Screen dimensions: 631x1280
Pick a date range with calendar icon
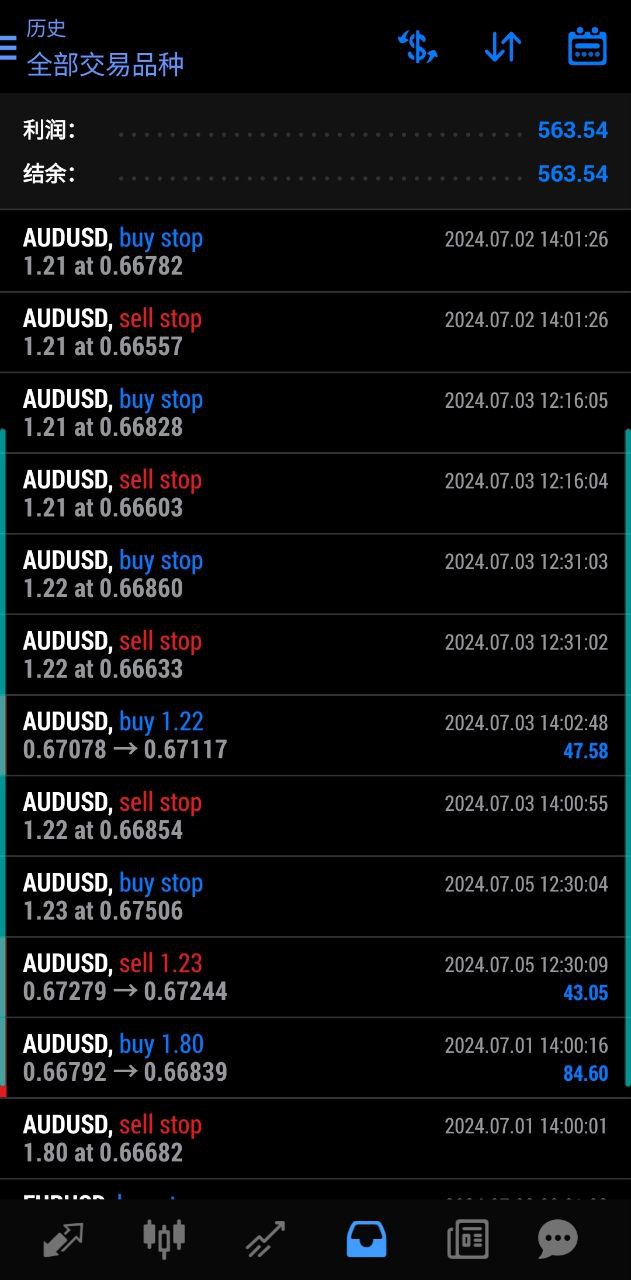pos(587,46)
